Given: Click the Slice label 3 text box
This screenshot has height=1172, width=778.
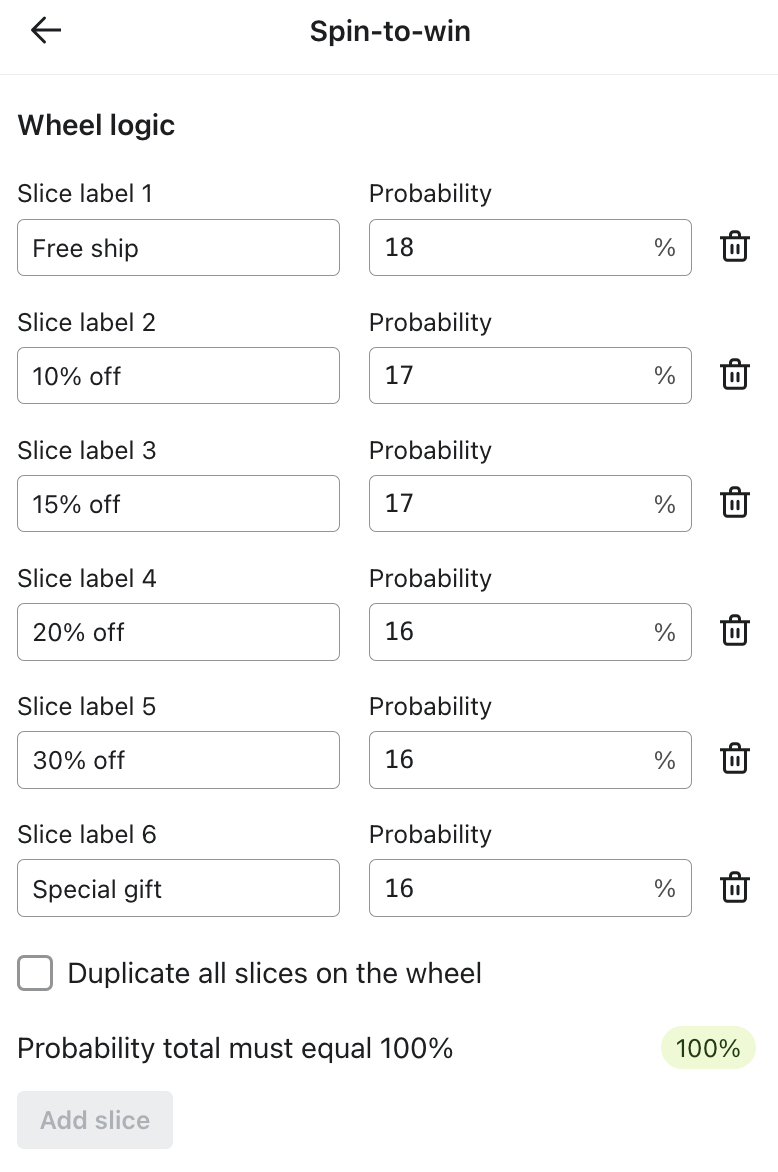Looking at the screenshot, I should pos(178,503).
